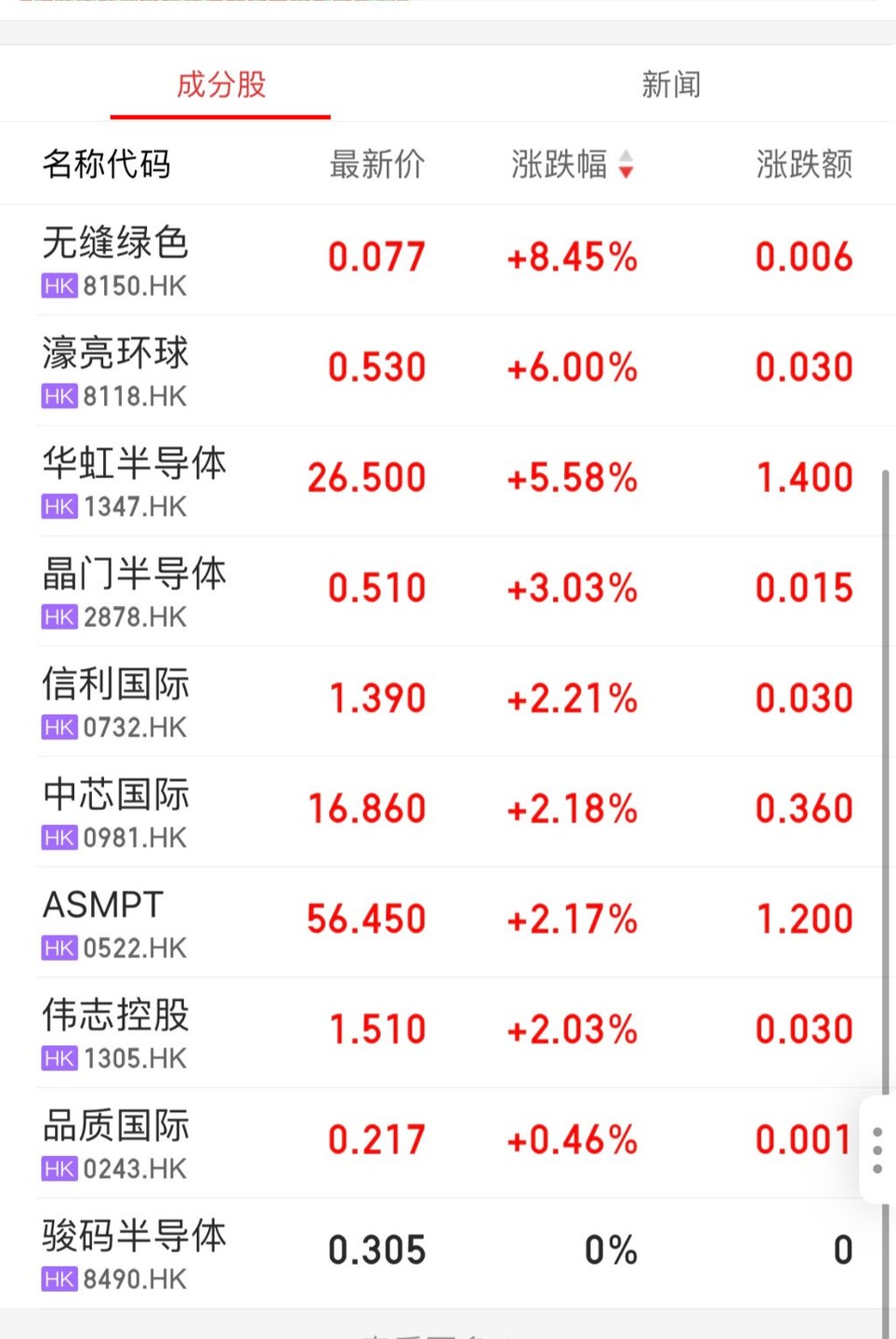This screenshot has height=1339, width=896.
Task: Sort the list by 涨跌幅
Action: (571, 165)
